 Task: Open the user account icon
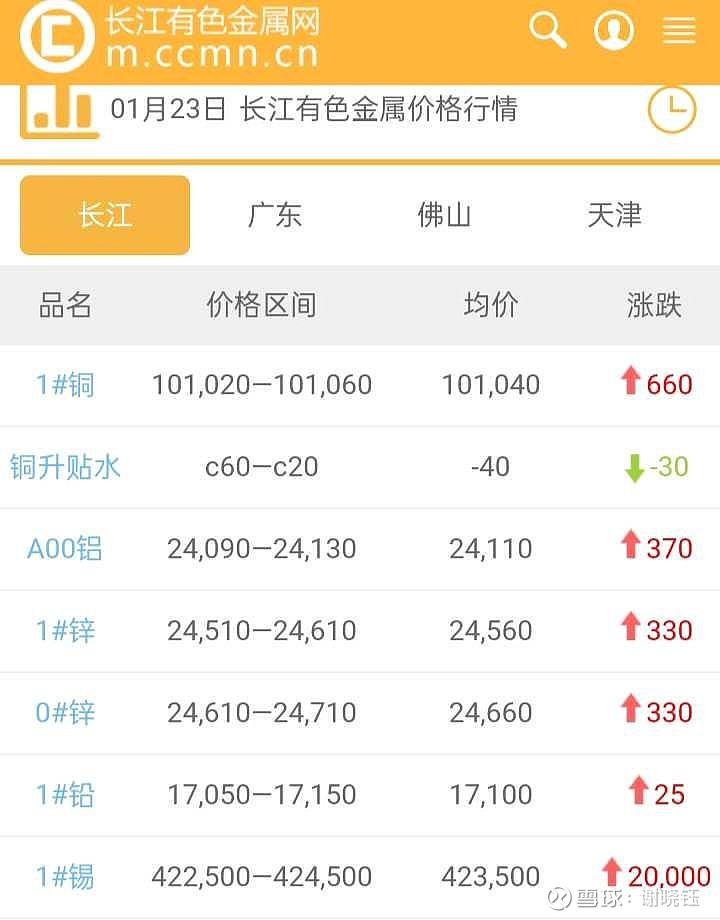(x=613, y=30)
